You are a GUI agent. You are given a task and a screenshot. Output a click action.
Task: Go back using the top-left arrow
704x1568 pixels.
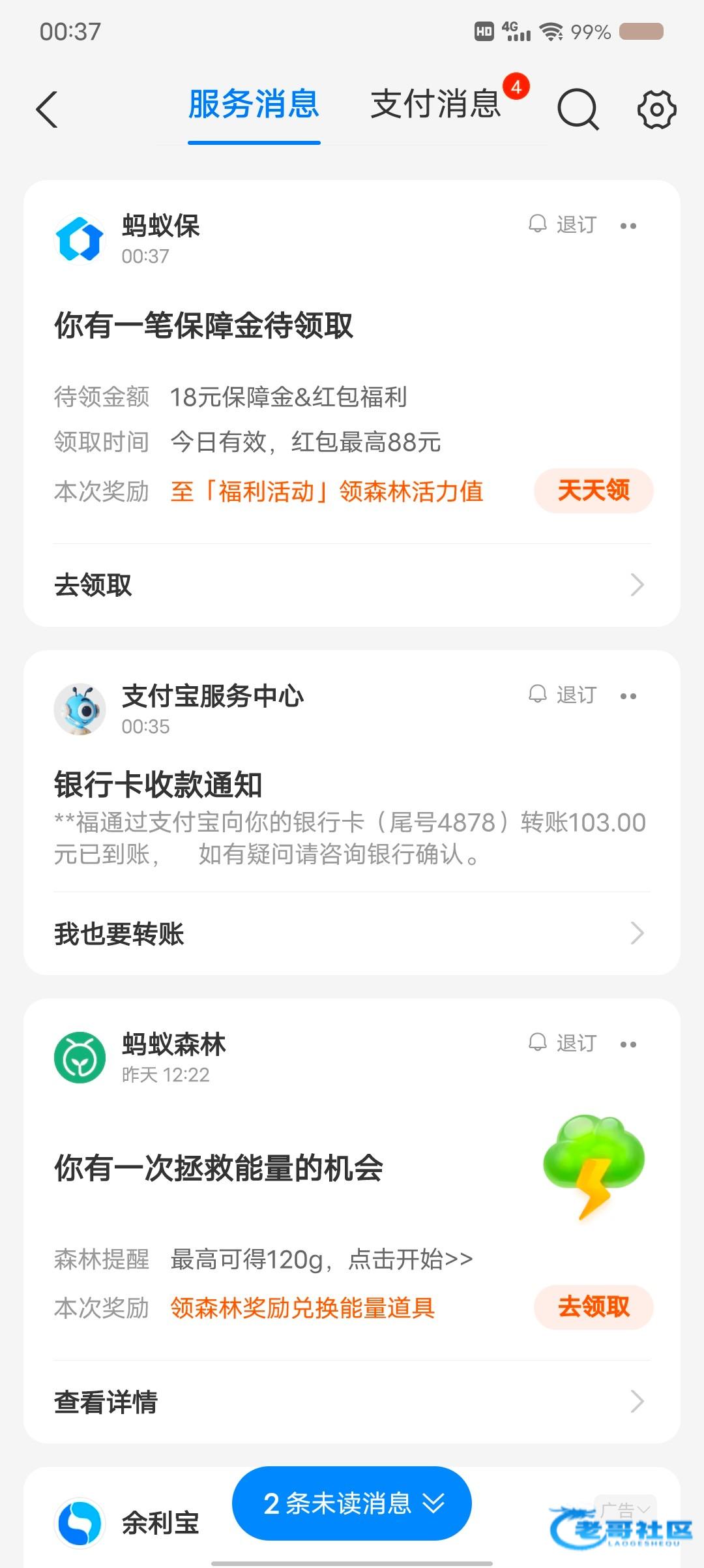(x=47, y=110)
